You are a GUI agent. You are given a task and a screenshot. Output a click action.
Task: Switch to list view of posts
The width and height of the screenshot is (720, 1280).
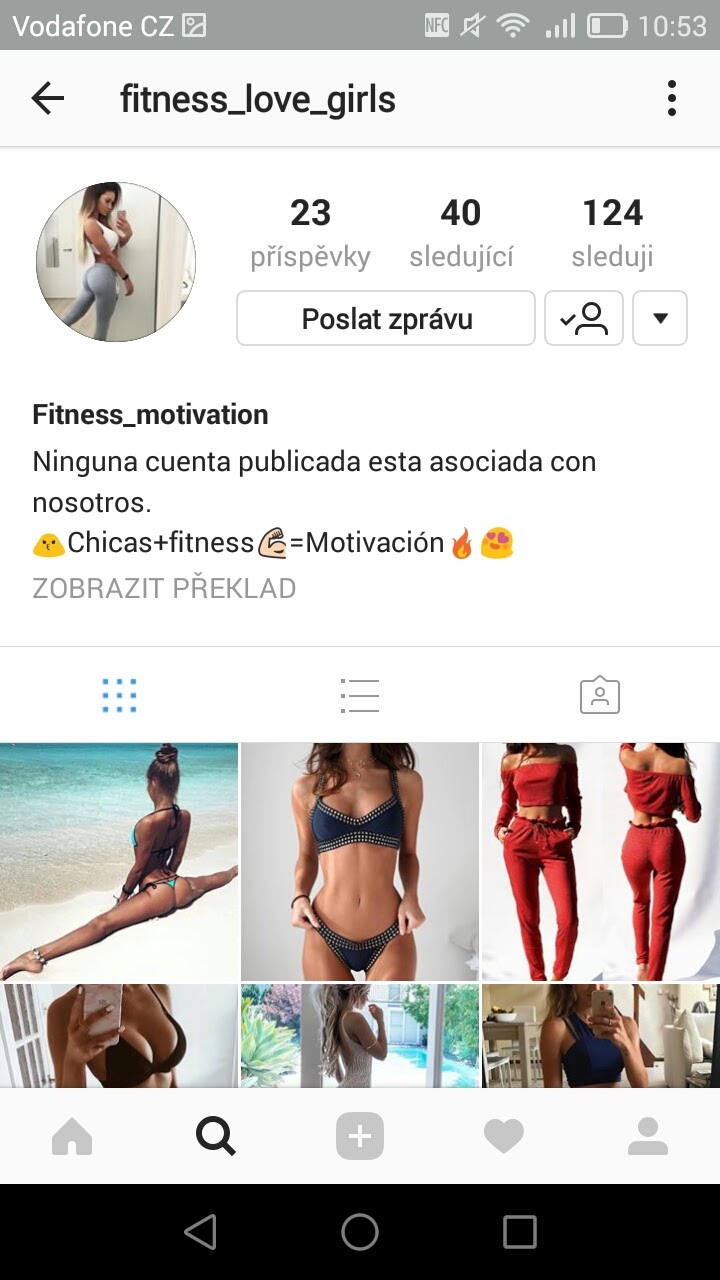click(x=360, y=695)
